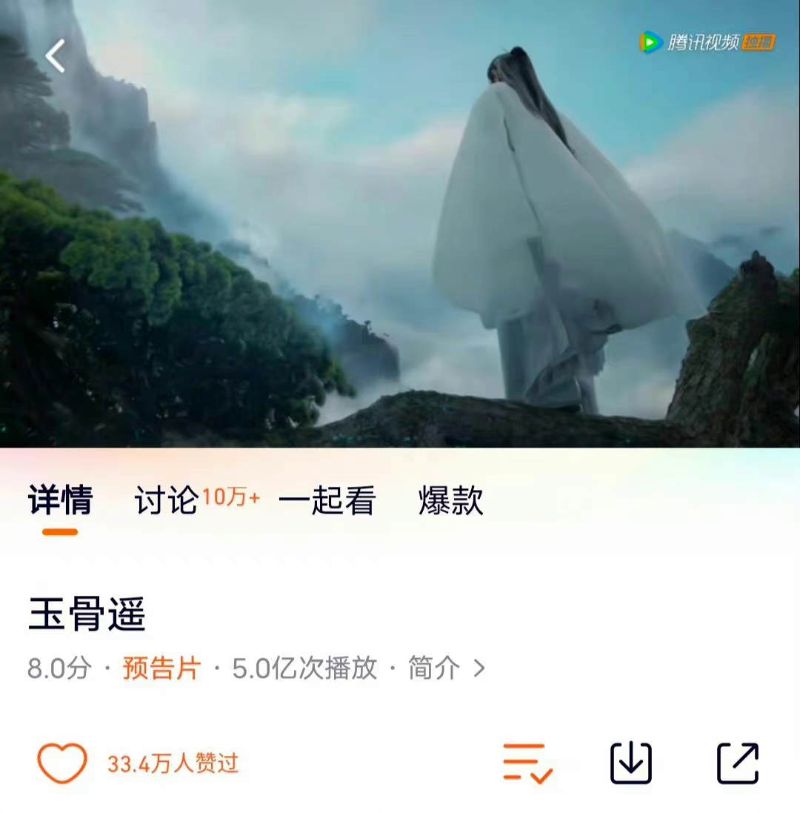The image size is (800, 813).
Task: Expand the 简介 introduction
Action: (x=446, y=669)
